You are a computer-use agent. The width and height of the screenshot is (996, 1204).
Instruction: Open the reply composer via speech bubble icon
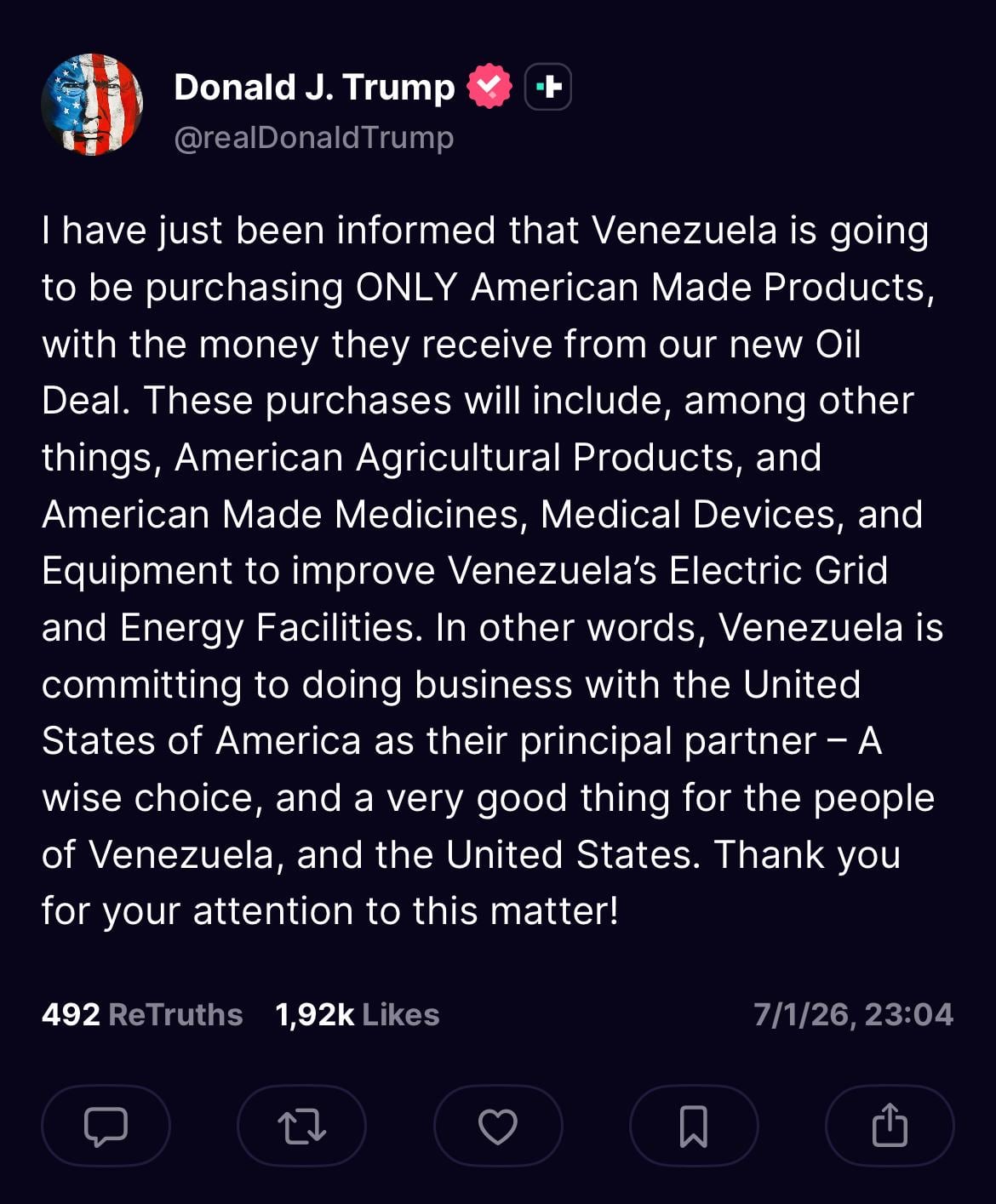click(x=106, y=1125)
